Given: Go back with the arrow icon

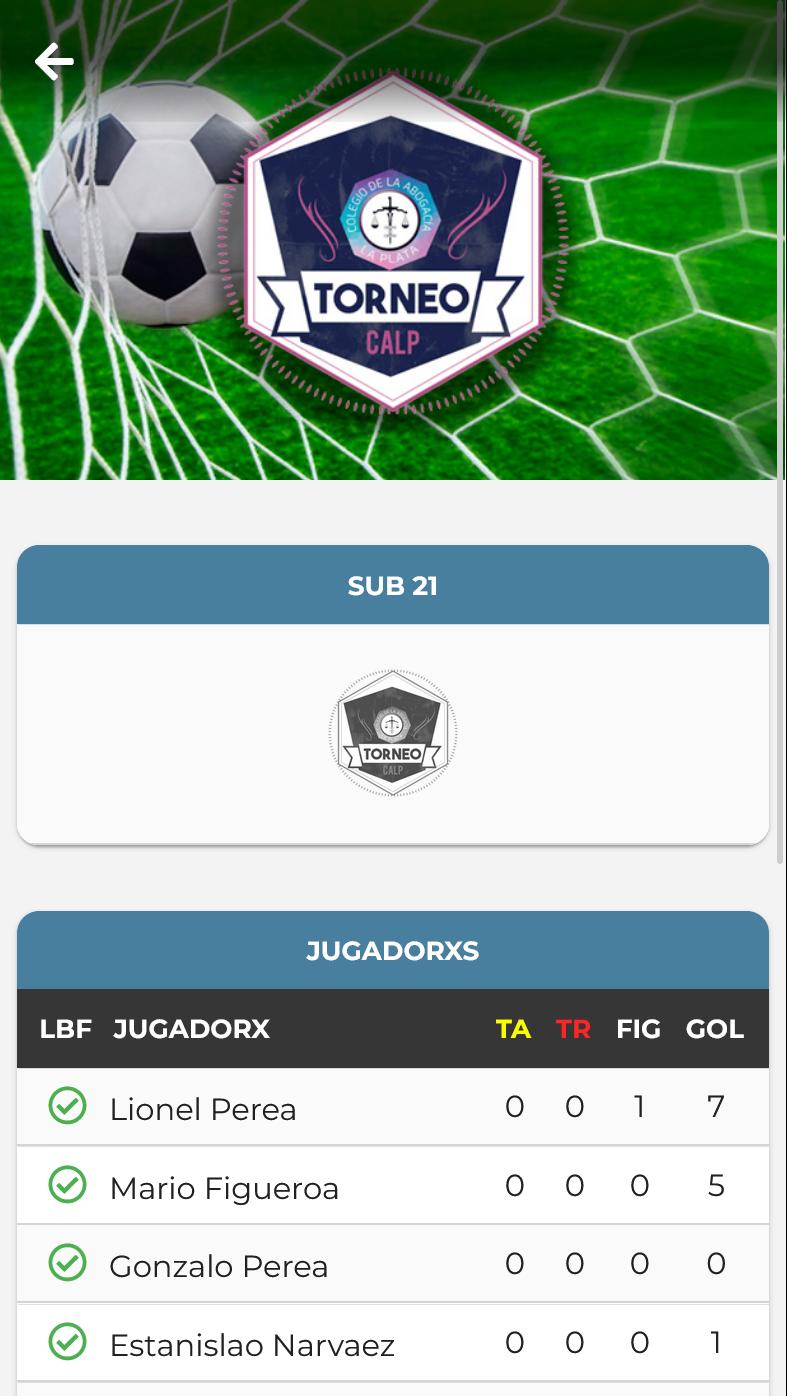Looking at the screenshot, I should click(54, 62).
